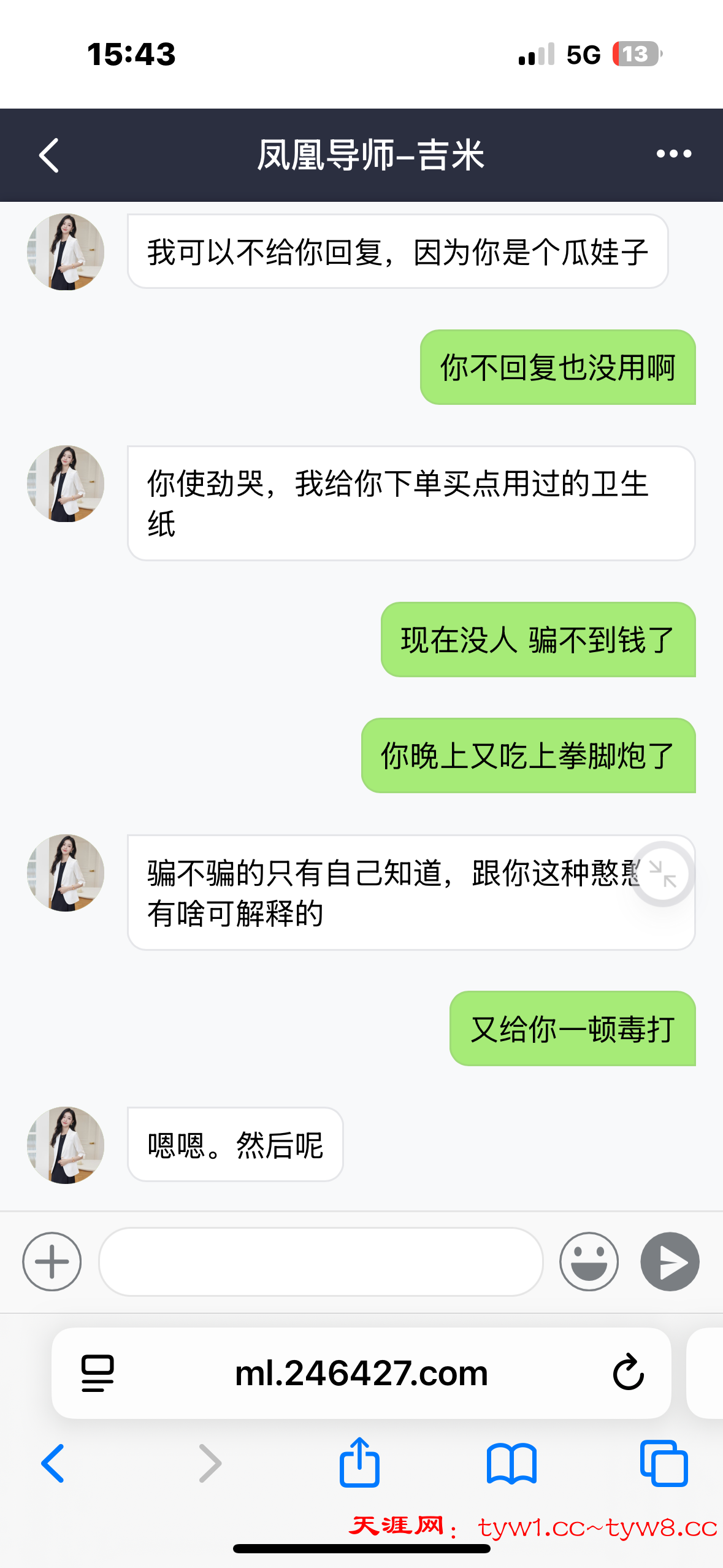Reload the ml.246427.com page
Image resolution: width=723 pixels, height=1568 pixels.
tap(628, 1372)
